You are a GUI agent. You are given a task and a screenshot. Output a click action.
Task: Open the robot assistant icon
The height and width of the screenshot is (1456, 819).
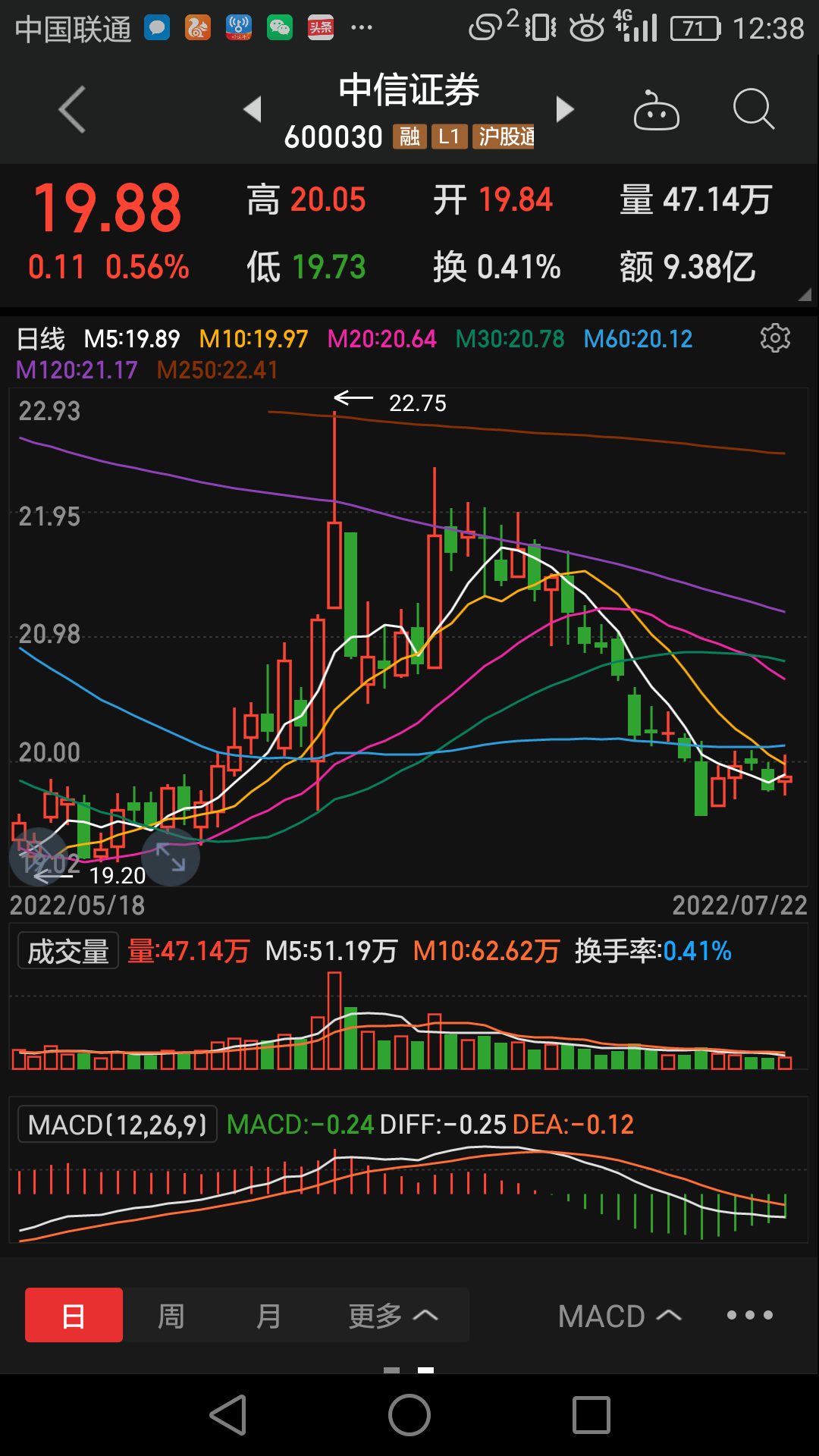656,110
